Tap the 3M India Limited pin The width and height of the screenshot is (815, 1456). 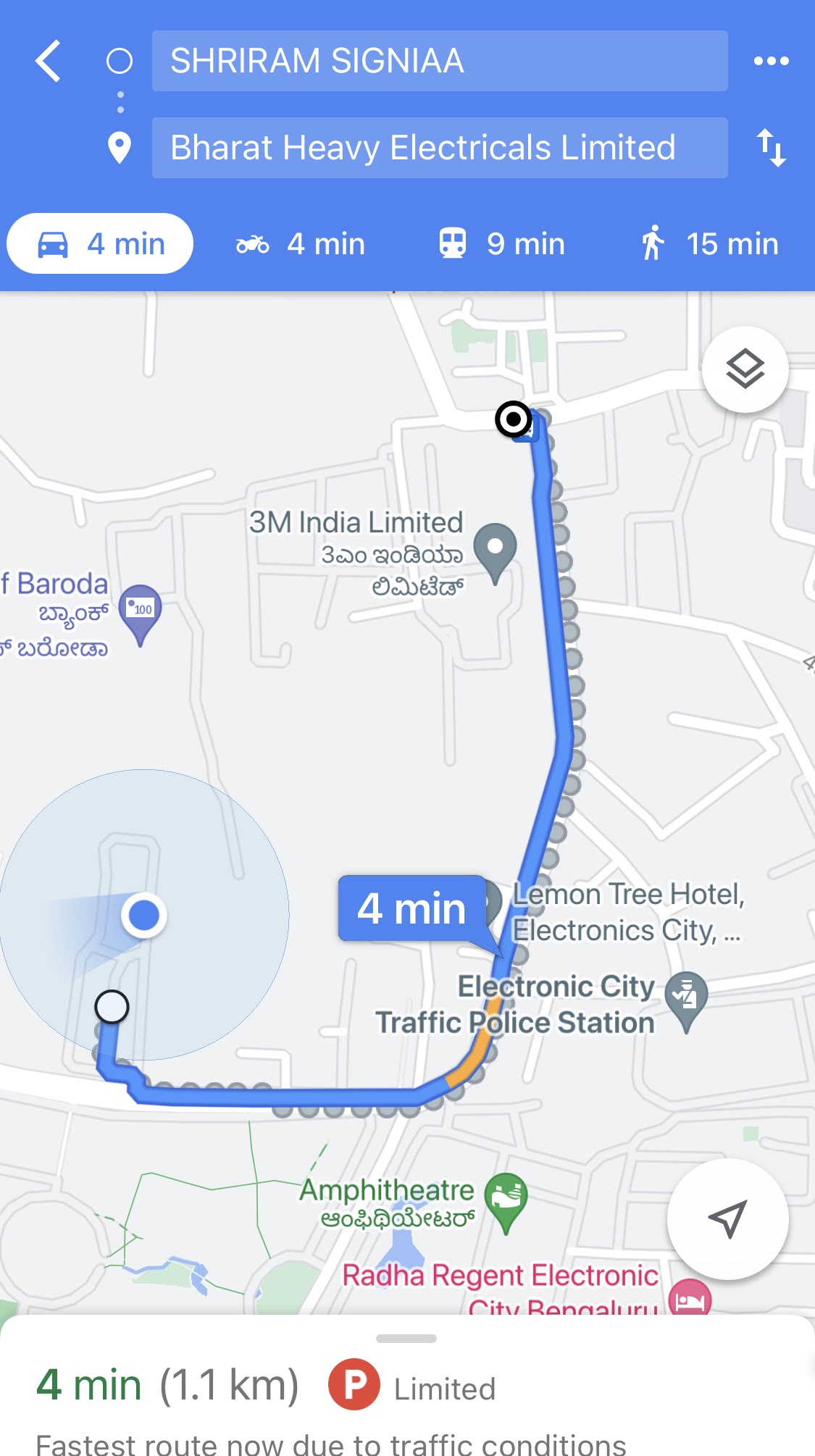pos(495,548)
